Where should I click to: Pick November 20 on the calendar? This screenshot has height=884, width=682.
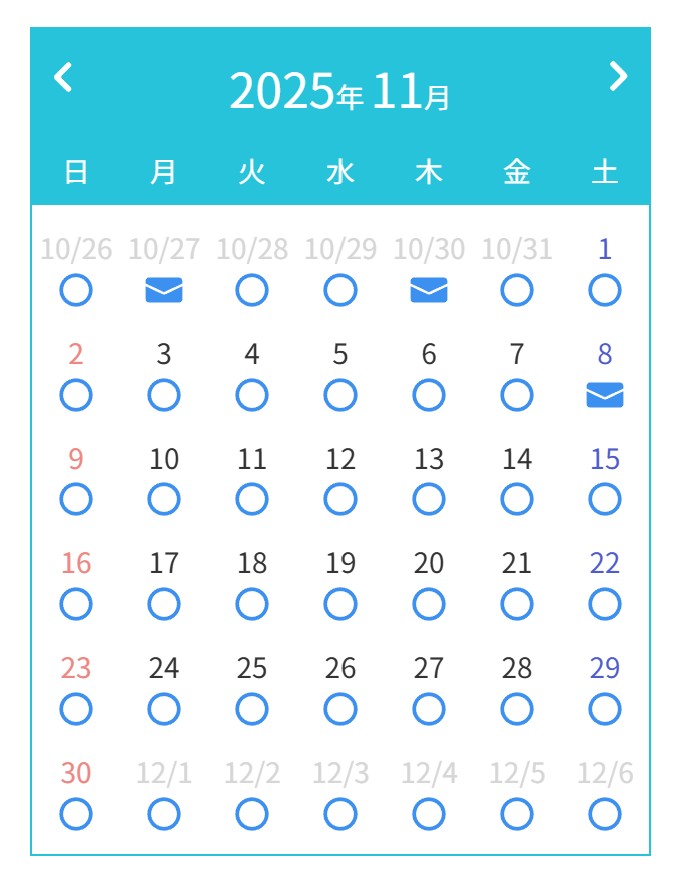(x=429, y=604)
